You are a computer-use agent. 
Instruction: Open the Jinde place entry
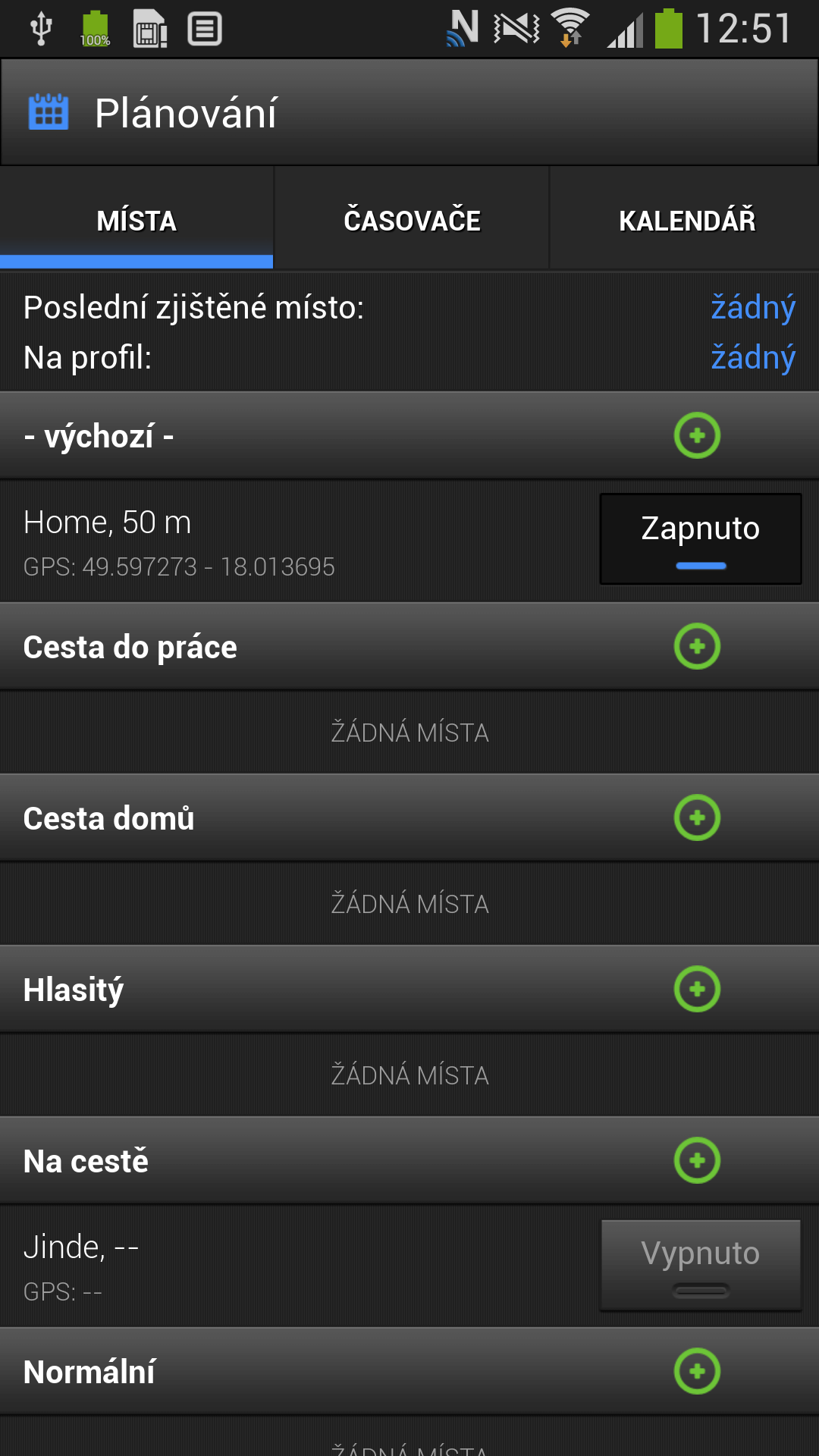coord(296,1266)
